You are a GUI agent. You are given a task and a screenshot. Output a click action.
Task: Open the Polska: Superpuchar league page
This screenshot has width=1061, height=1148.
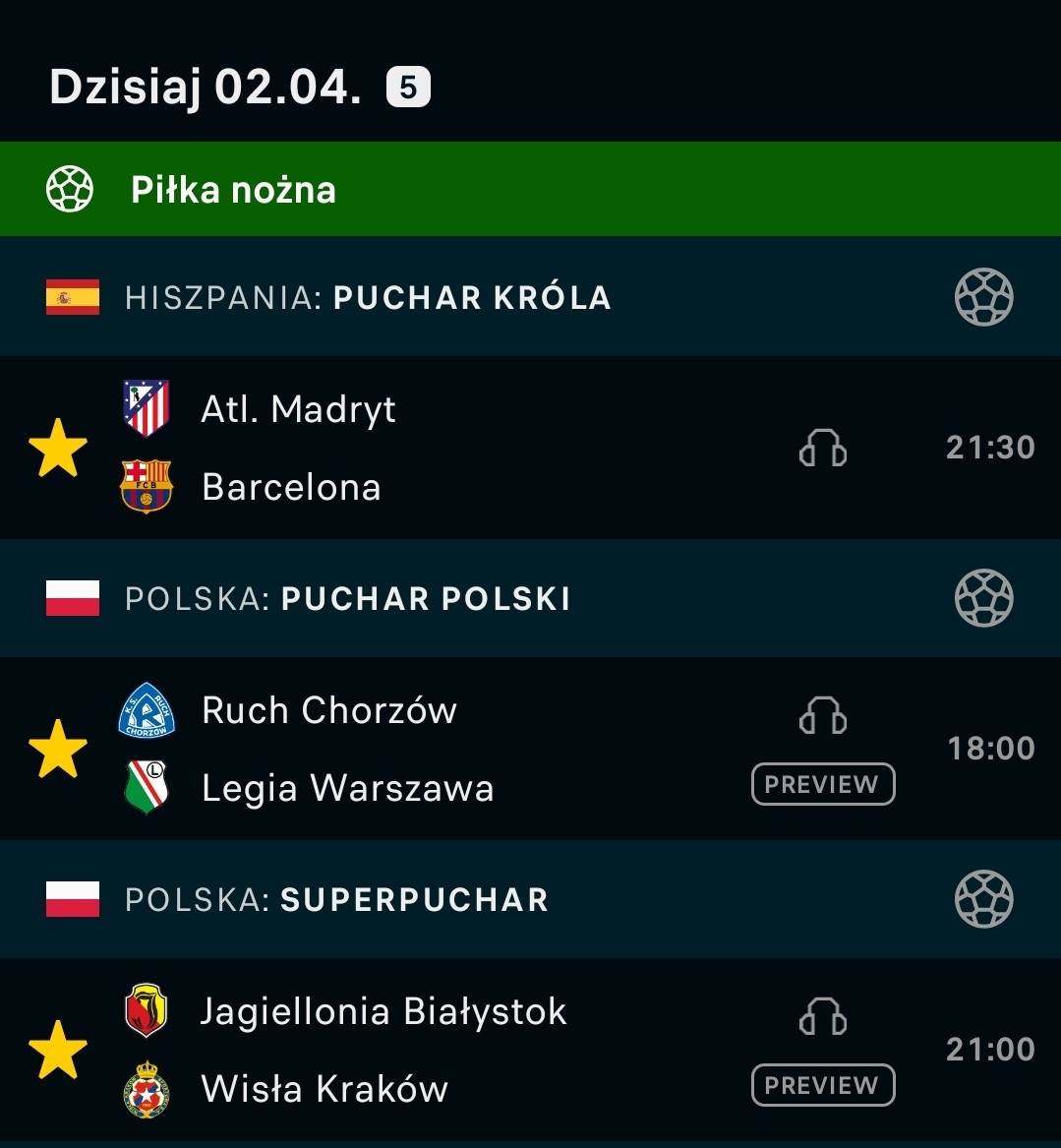[x=336, y=899]
